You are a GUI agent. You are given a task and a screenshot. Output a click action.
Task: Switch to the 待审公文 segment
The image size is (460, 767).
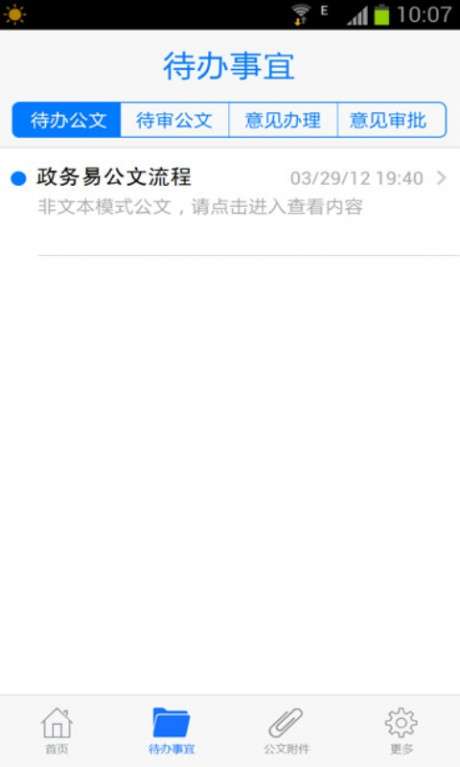[175, 120]
